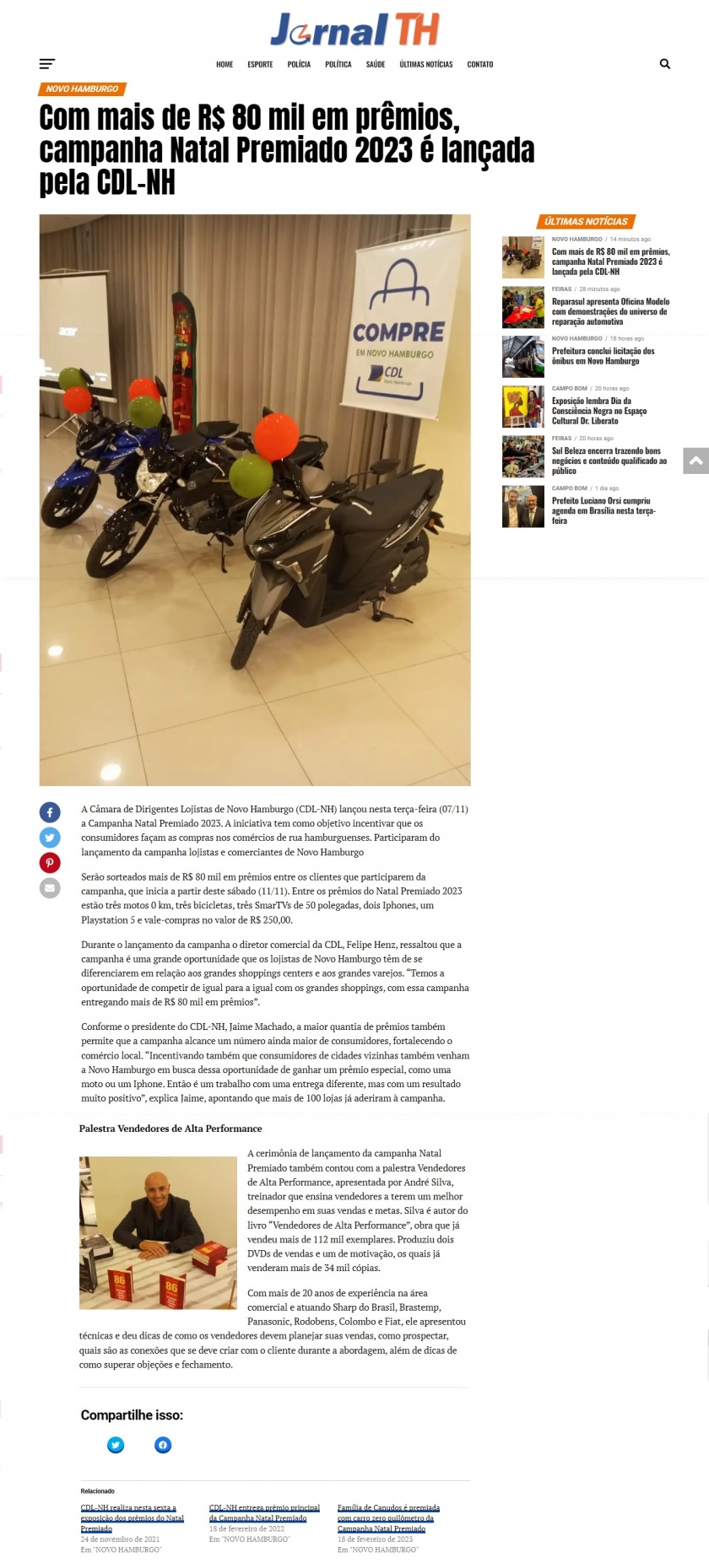Share on Twitter under Compartilhe isso

116,1445
